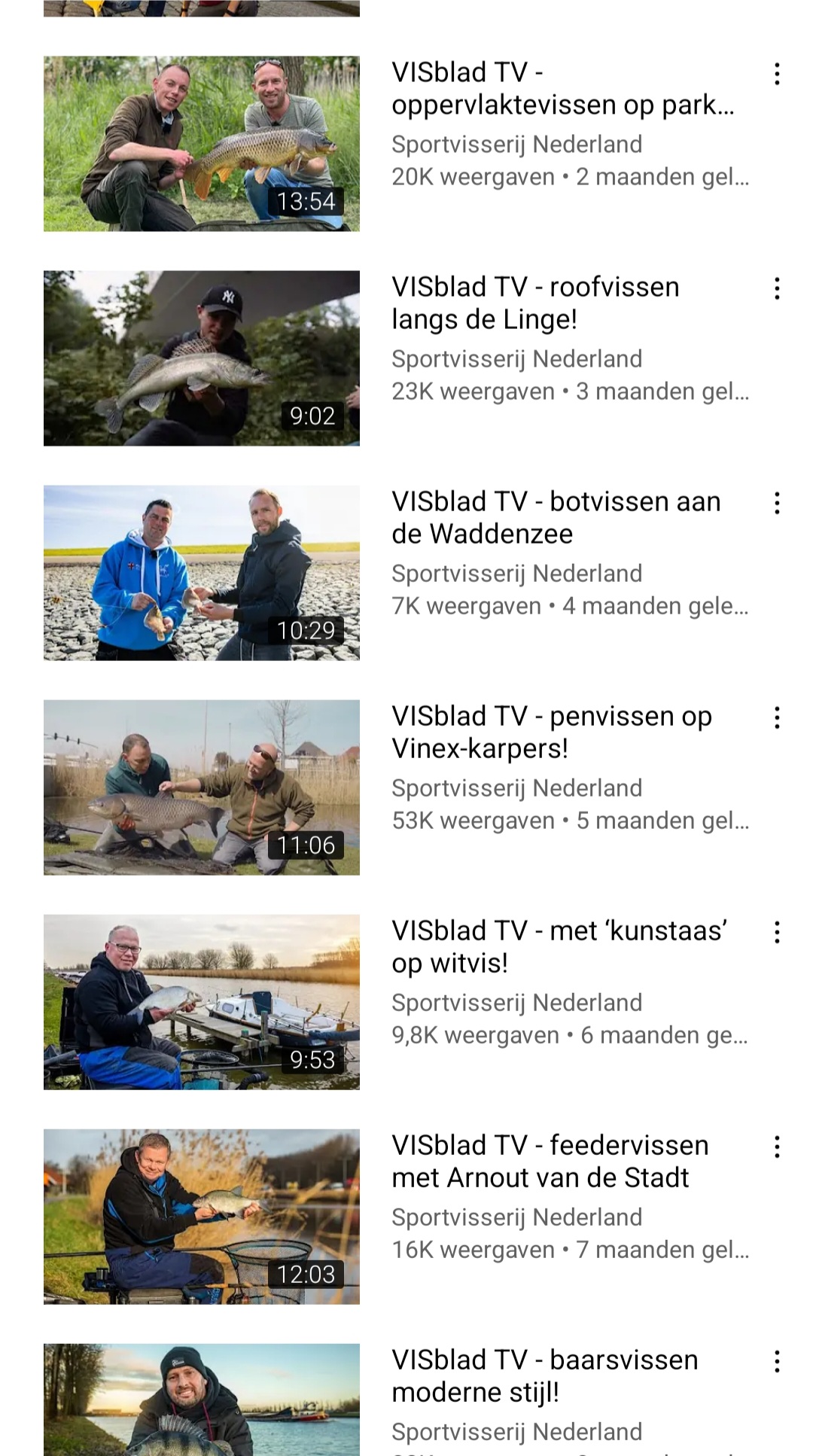813x1456 pixels.
Task: Open options menu for witvis video
Action: click(777, 932)
